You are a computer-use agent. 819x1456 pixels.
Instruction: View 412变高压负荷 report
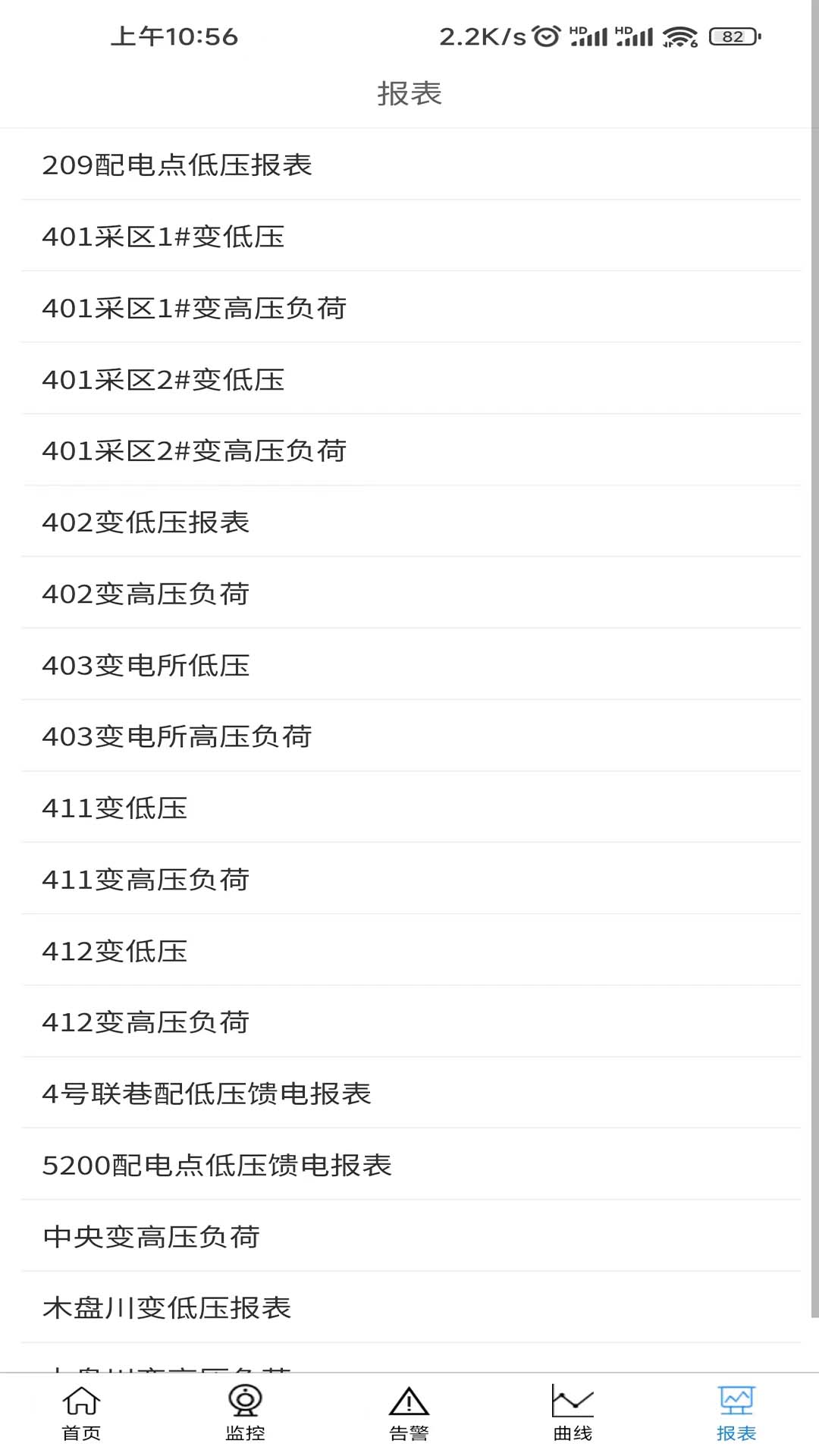pyautogui.click(x=411, y=1021)
